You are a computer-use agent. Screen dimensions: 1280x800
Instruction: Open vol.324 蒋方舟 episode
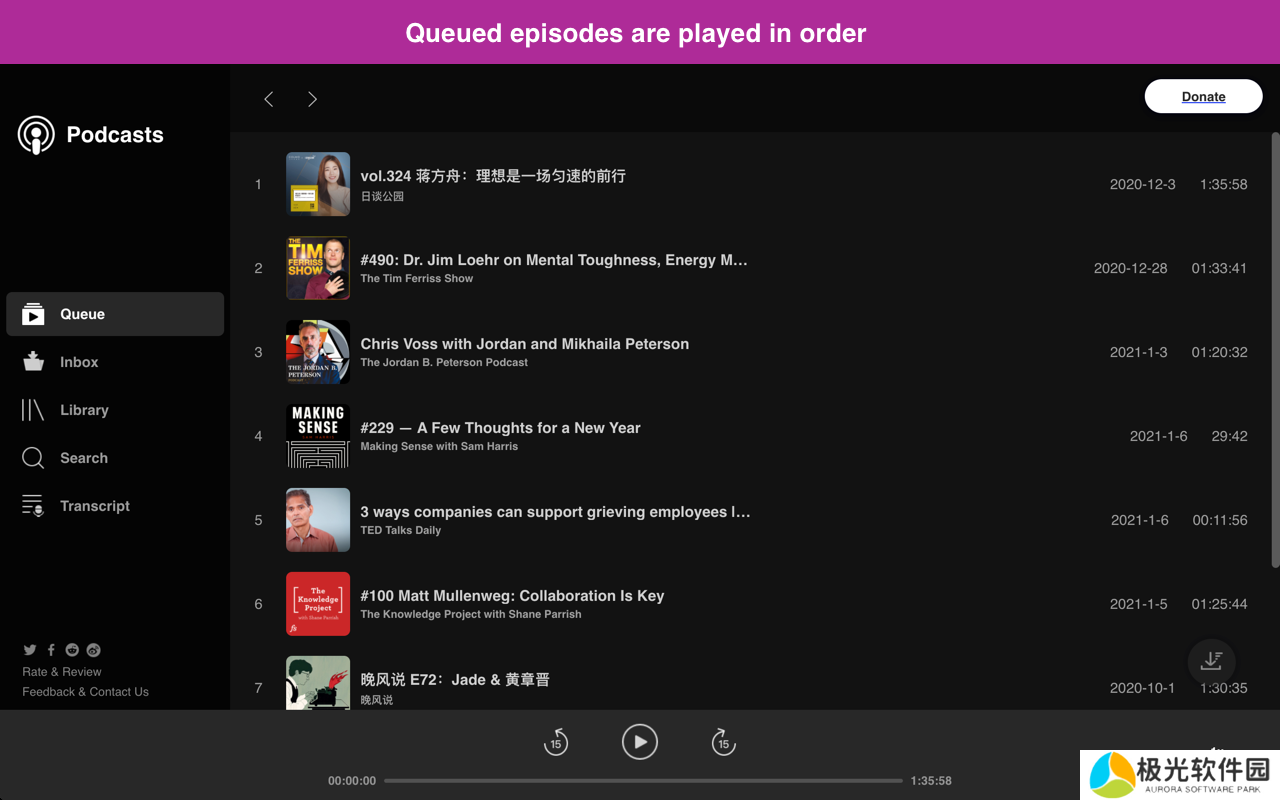[x=492, y=176]
